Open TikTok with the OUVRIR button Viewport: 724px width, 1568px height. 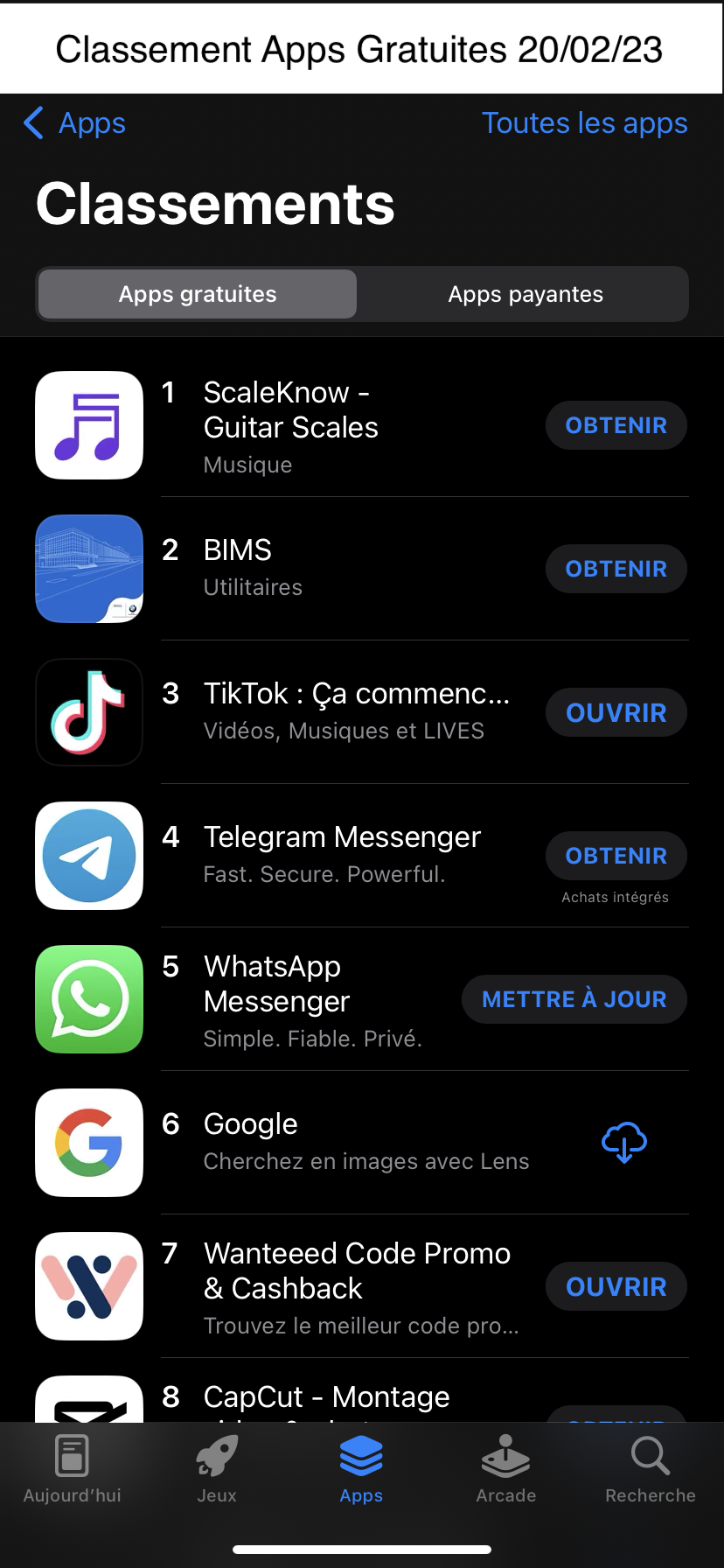[616, 712]
